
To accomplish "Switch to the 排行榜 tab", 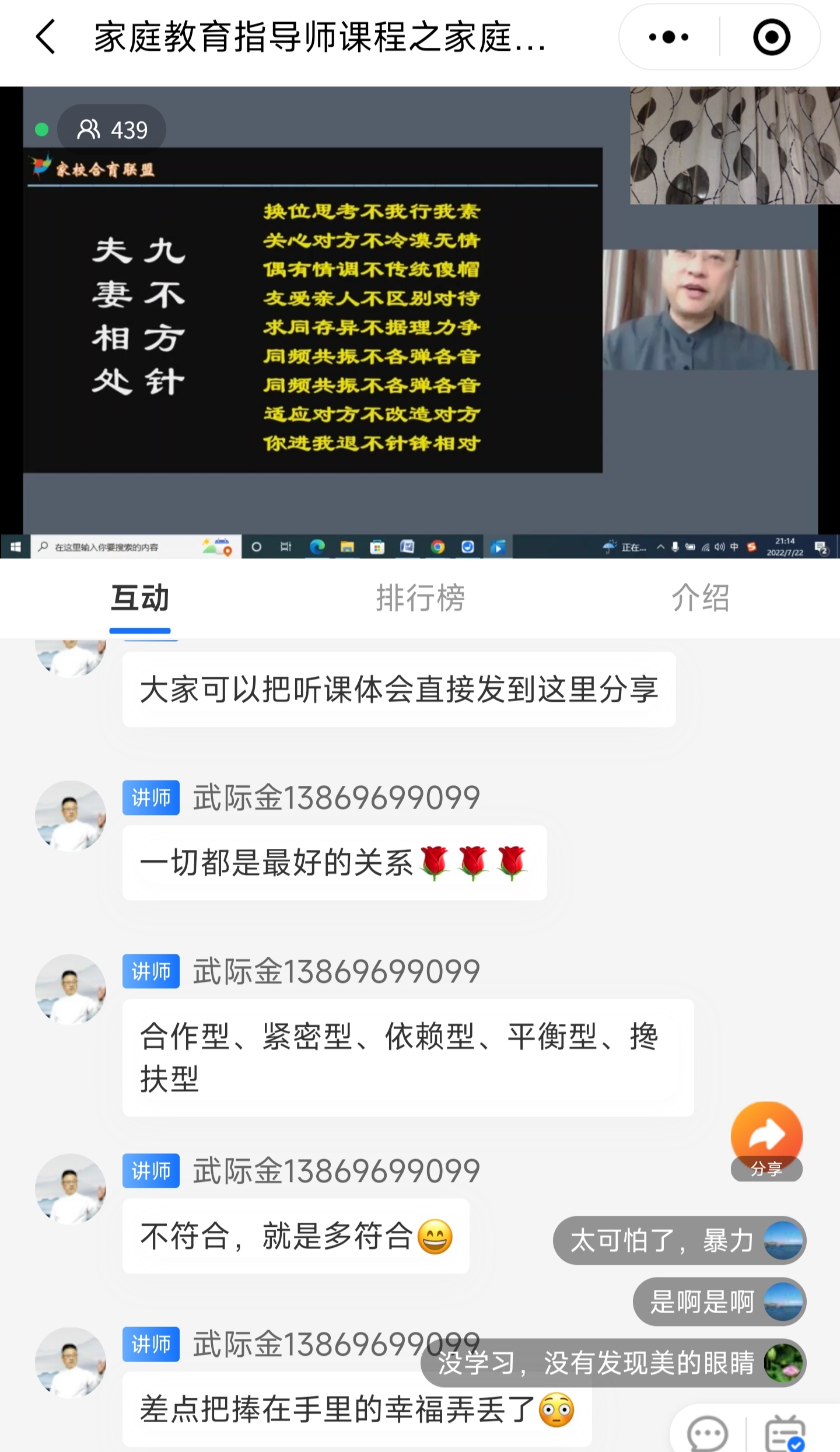I will (x=421, y=601).
